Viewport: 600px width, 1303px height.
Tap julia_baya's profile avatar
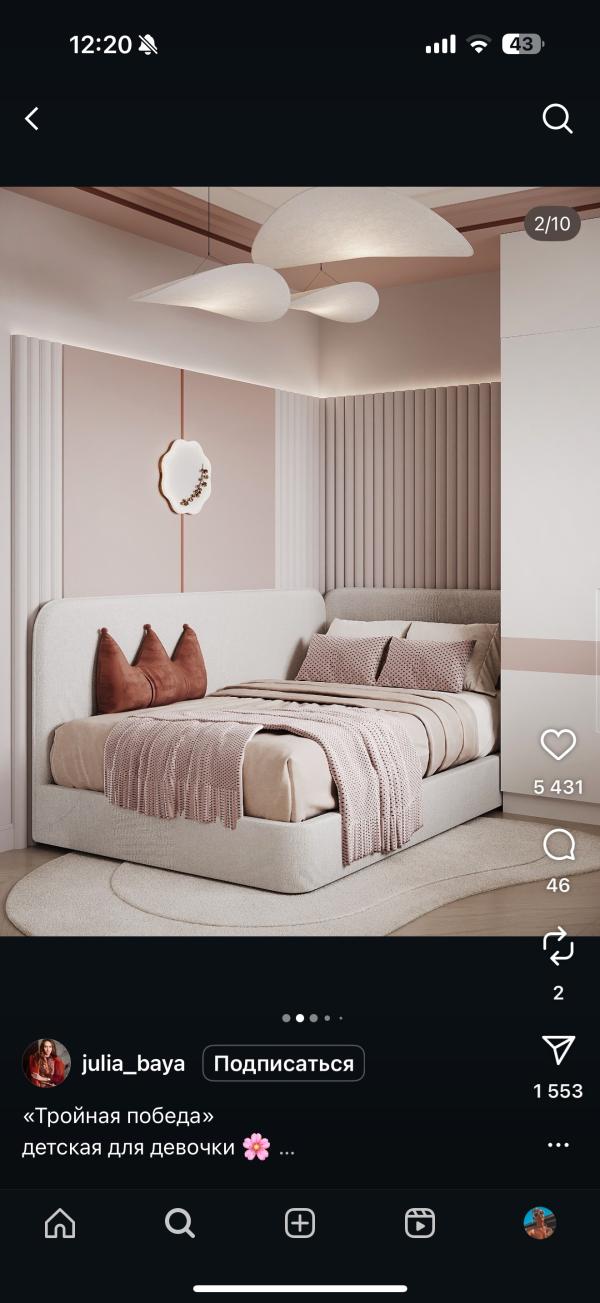(x=46, y=1063)
